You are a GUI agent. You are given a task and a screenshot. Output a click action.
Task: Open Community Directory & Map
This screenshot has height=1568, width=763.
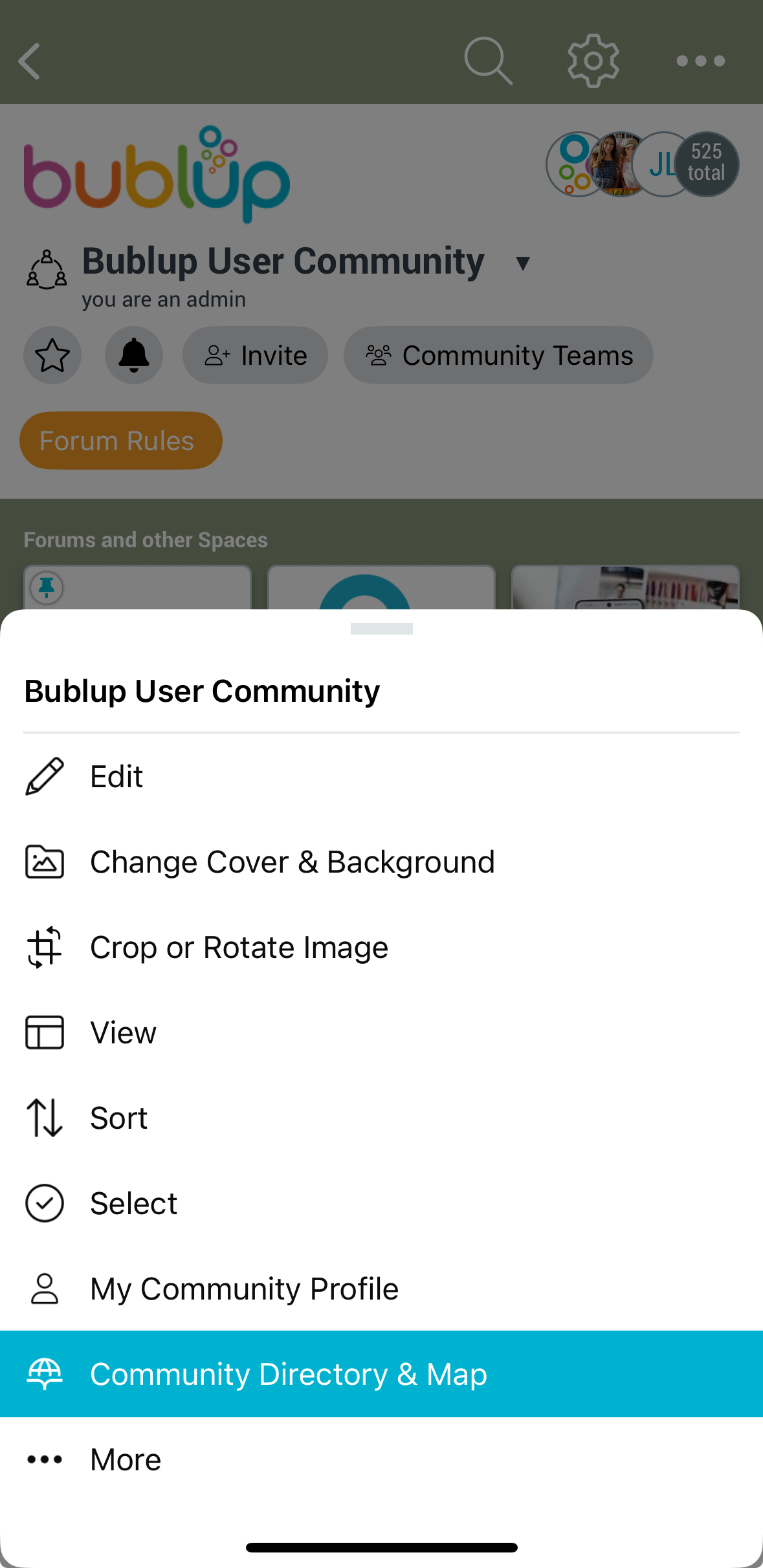[289, 1374]
